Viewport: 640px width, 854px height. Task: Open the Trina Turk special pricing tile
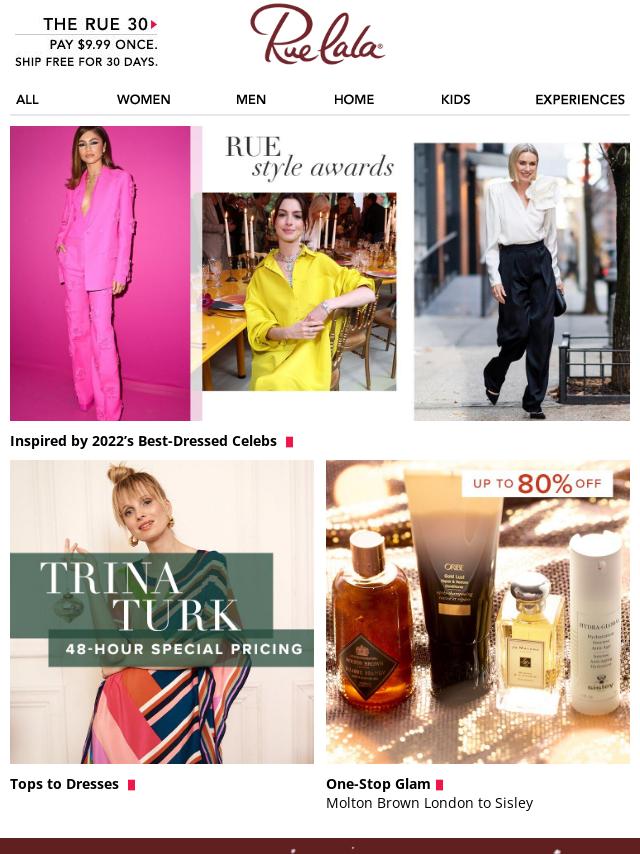pyautogui.click(x=162, y=611)
